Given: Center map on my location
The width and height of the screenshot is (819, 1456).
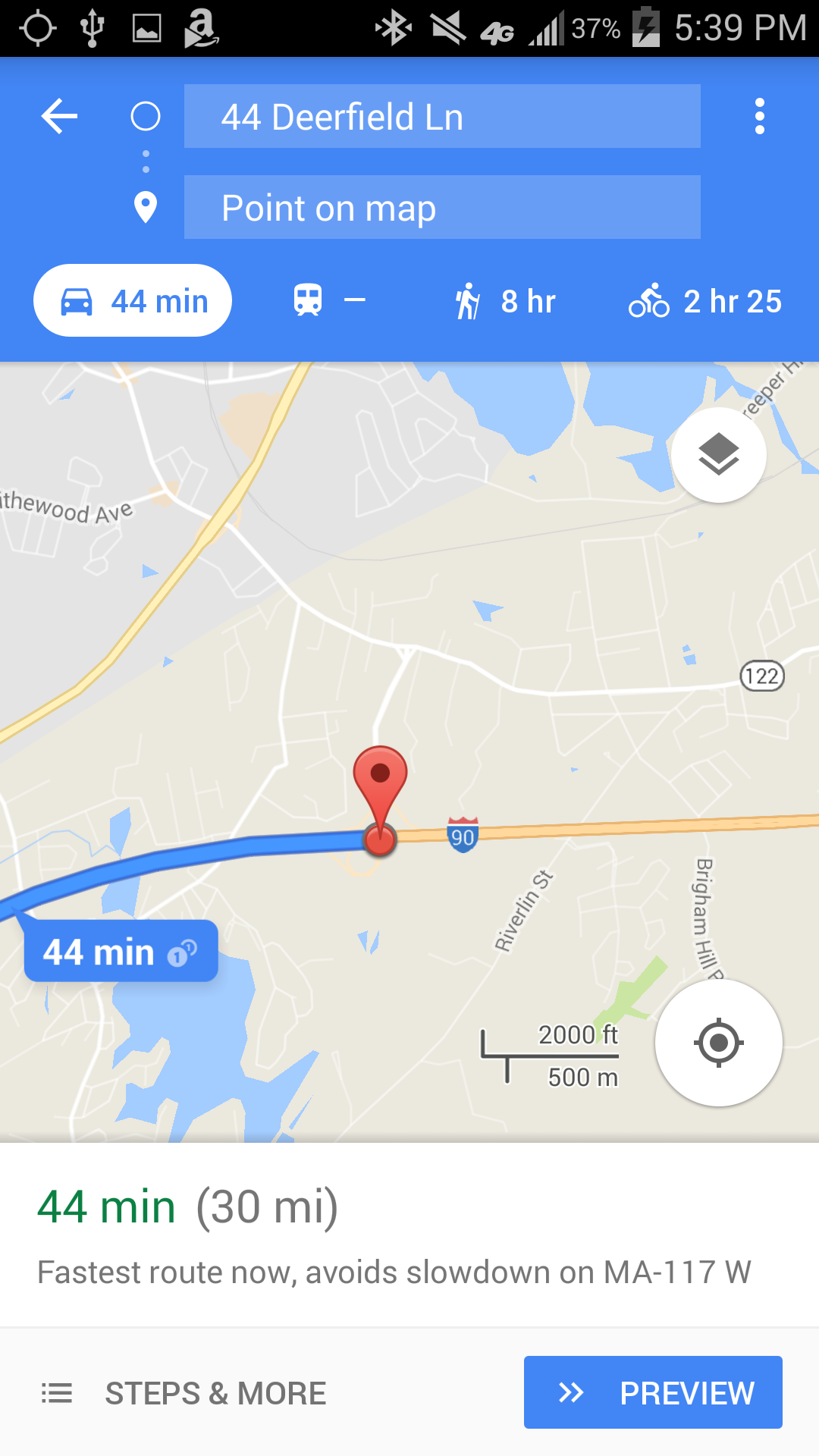Looking at the screenshot, I should (718, 1043).
